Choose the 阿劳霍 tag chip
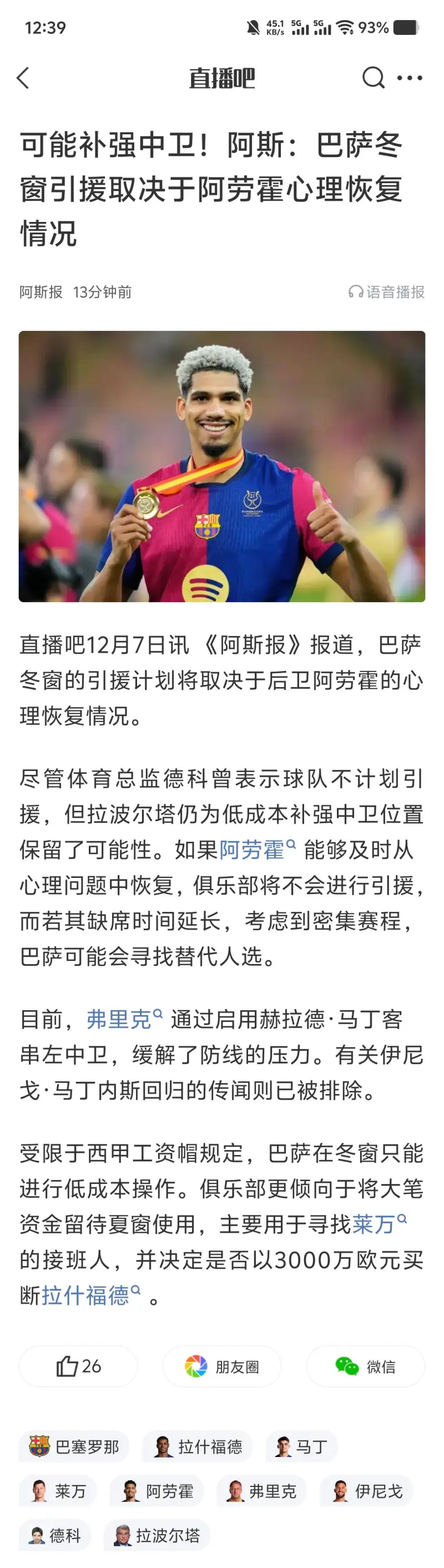Viewport: 444px width, 1568px height. (157, 1491)
